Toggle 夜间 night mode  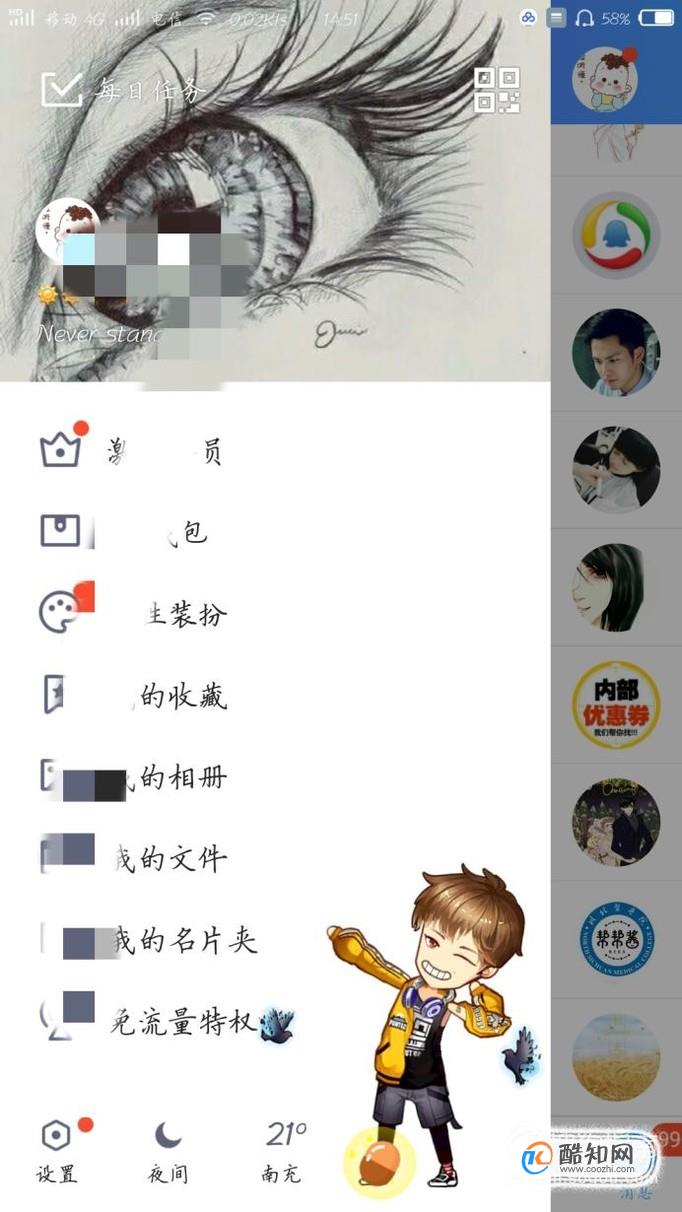pos(168,1151)
